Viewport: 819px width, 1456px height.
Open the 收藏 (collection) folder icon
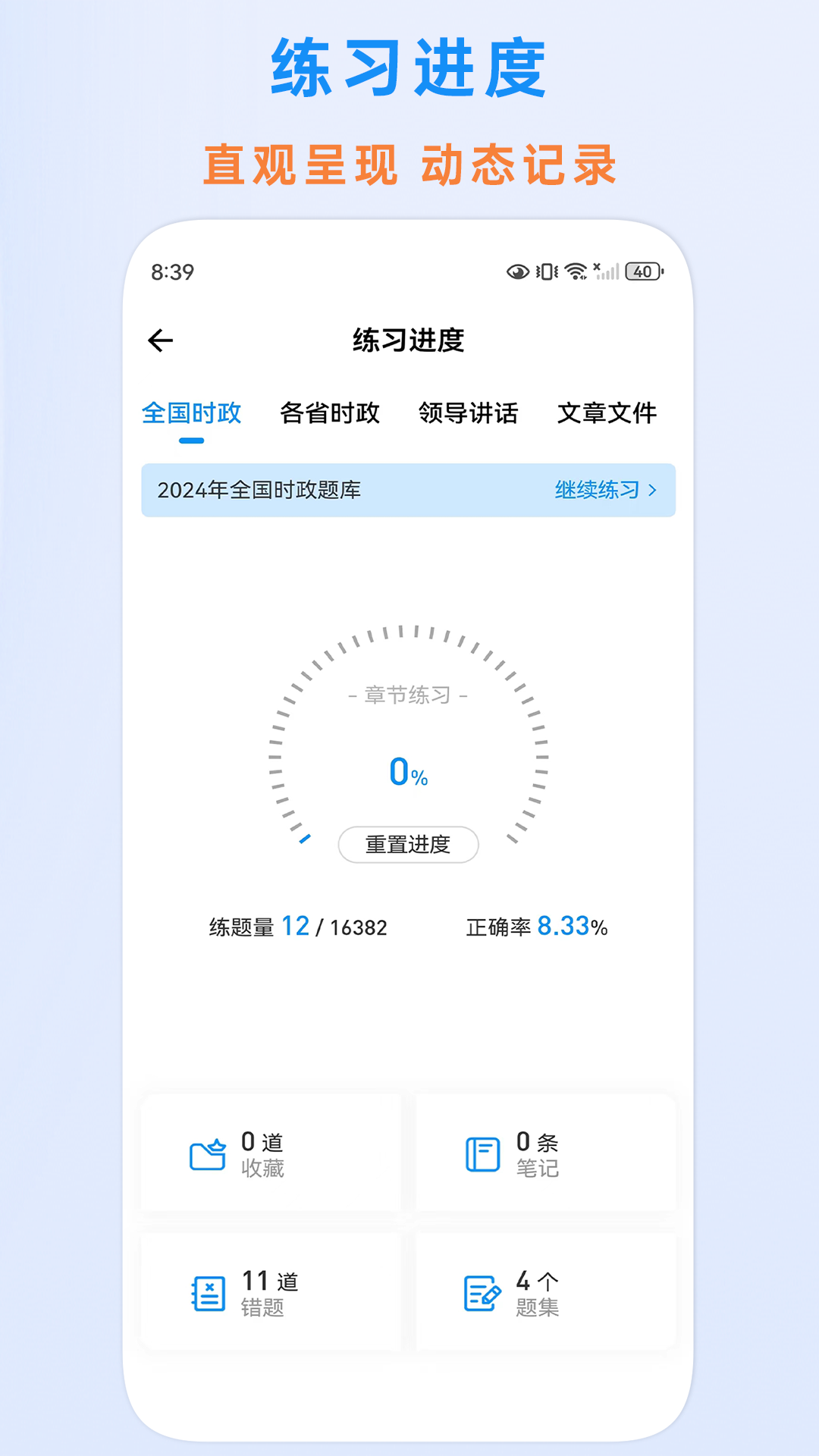coord(206,1153)
